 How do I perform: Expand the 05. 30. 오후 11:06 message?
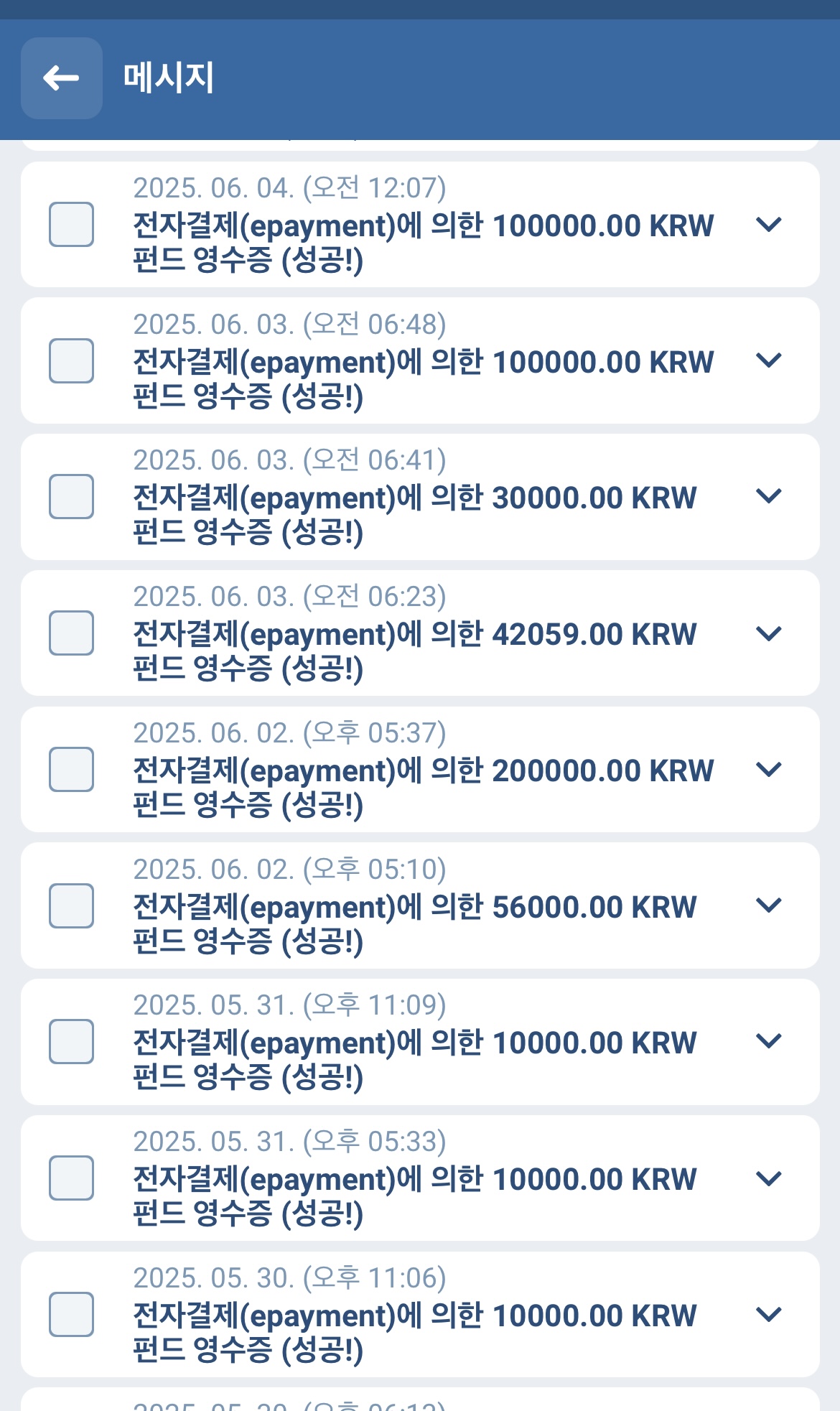click(x=768, y=1315)
